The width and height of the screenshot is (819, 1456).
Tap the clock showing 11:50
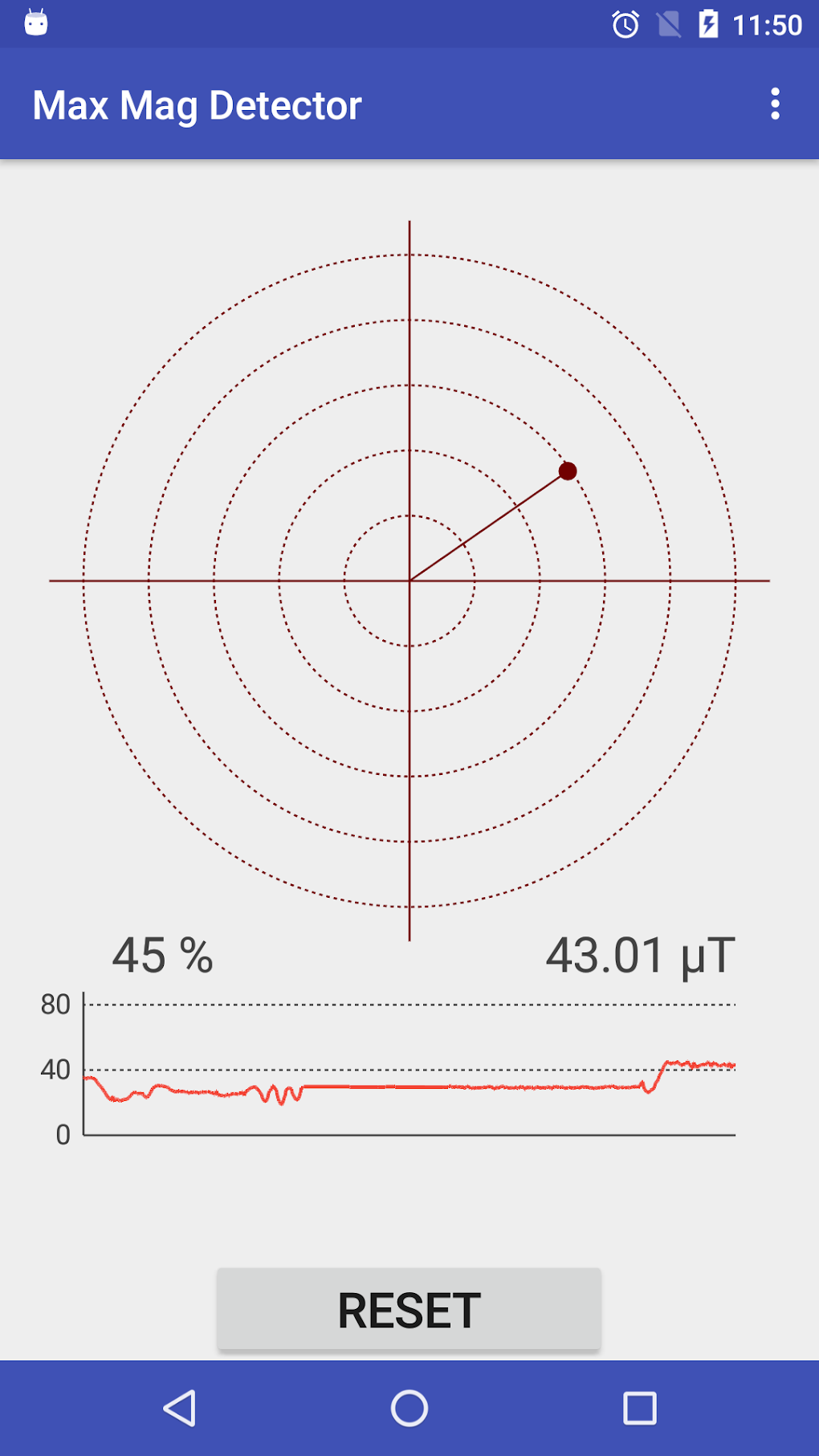[768, 24]
